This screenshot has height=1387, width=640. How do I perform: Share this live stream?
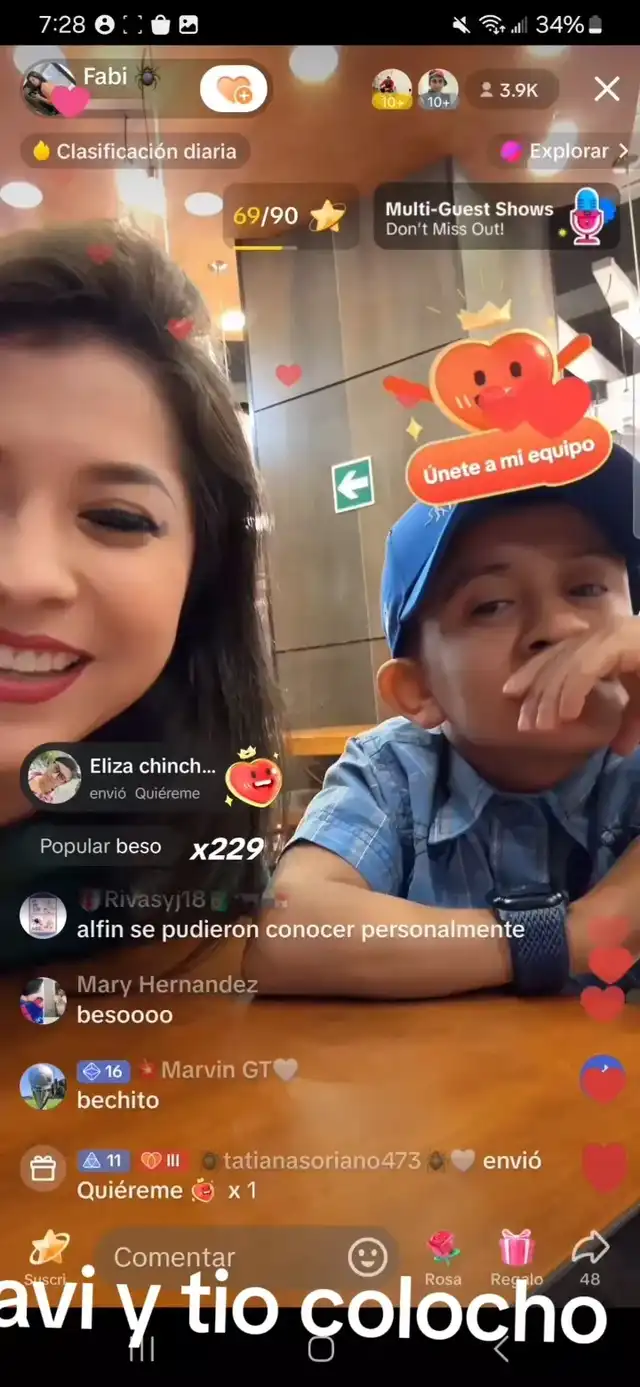pos(590,1256)
